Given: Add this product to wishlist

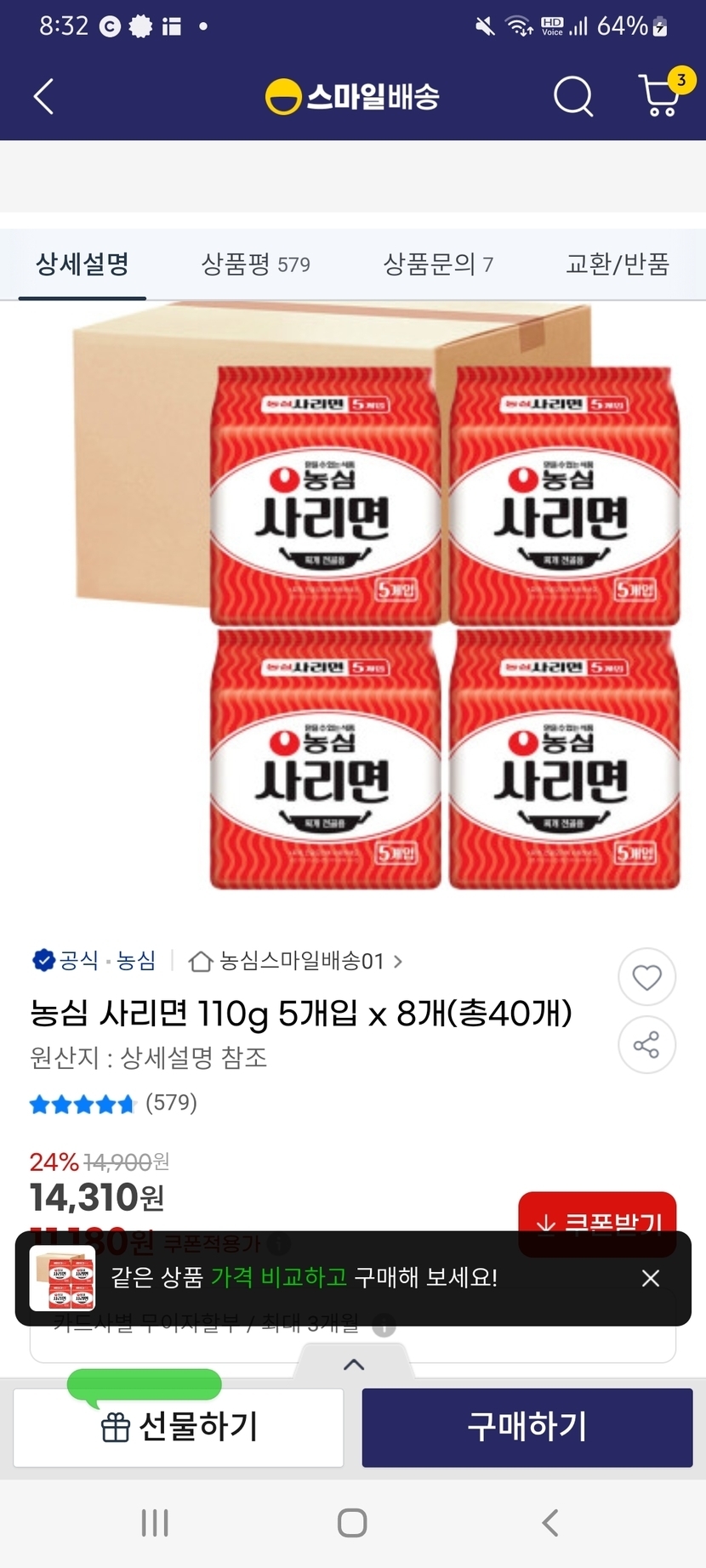Looking at the screenshot, I should pos(646,978).
